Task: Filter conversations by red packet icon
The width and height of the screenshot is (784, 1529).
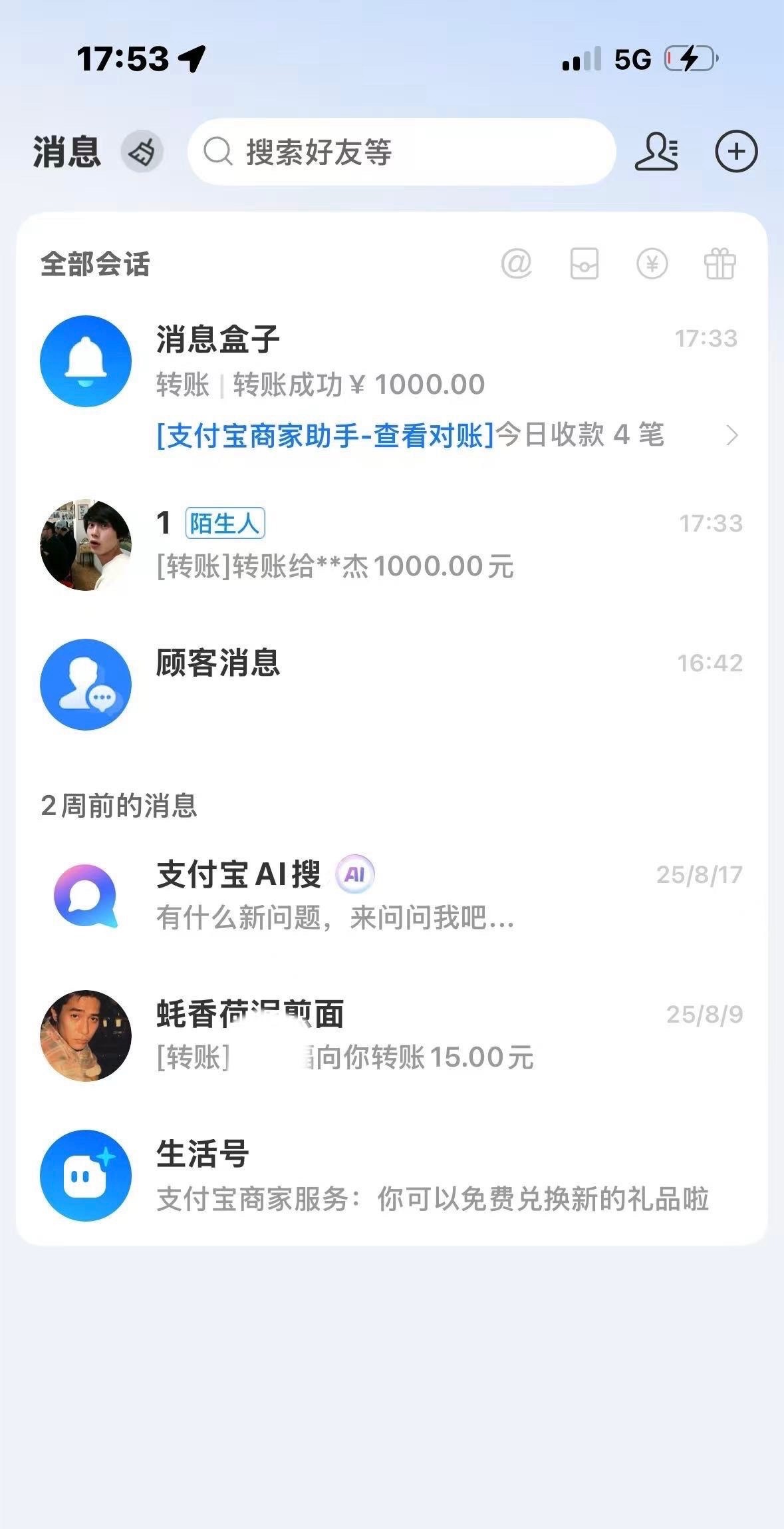Action: [x=585, y=263]
